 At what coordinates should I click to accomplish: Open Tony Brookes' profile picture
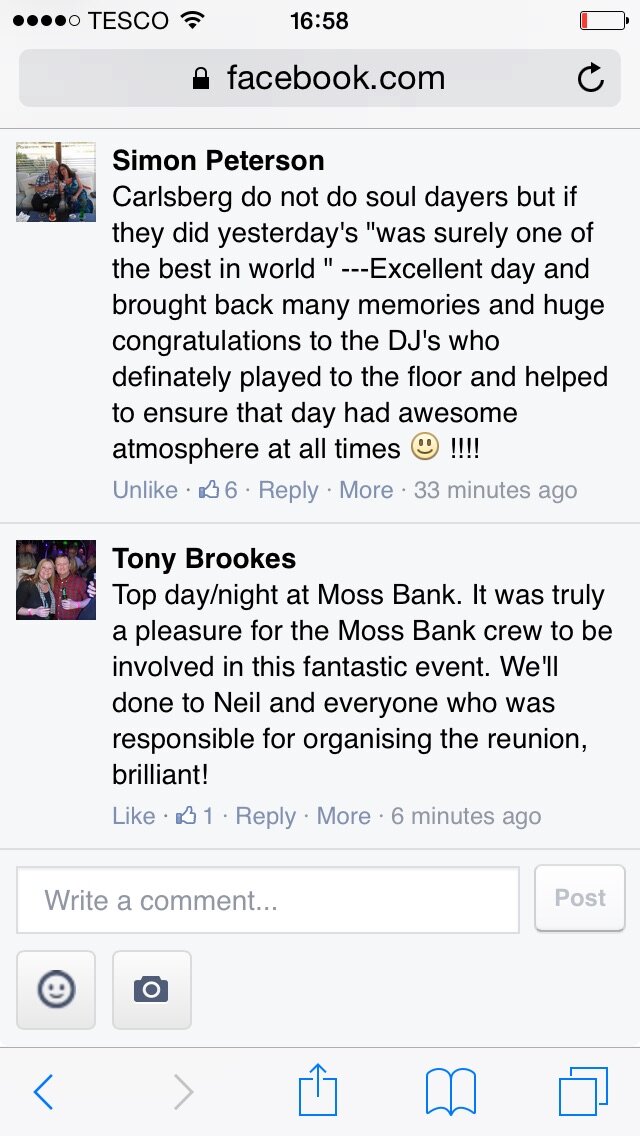(x=56, y=580)
